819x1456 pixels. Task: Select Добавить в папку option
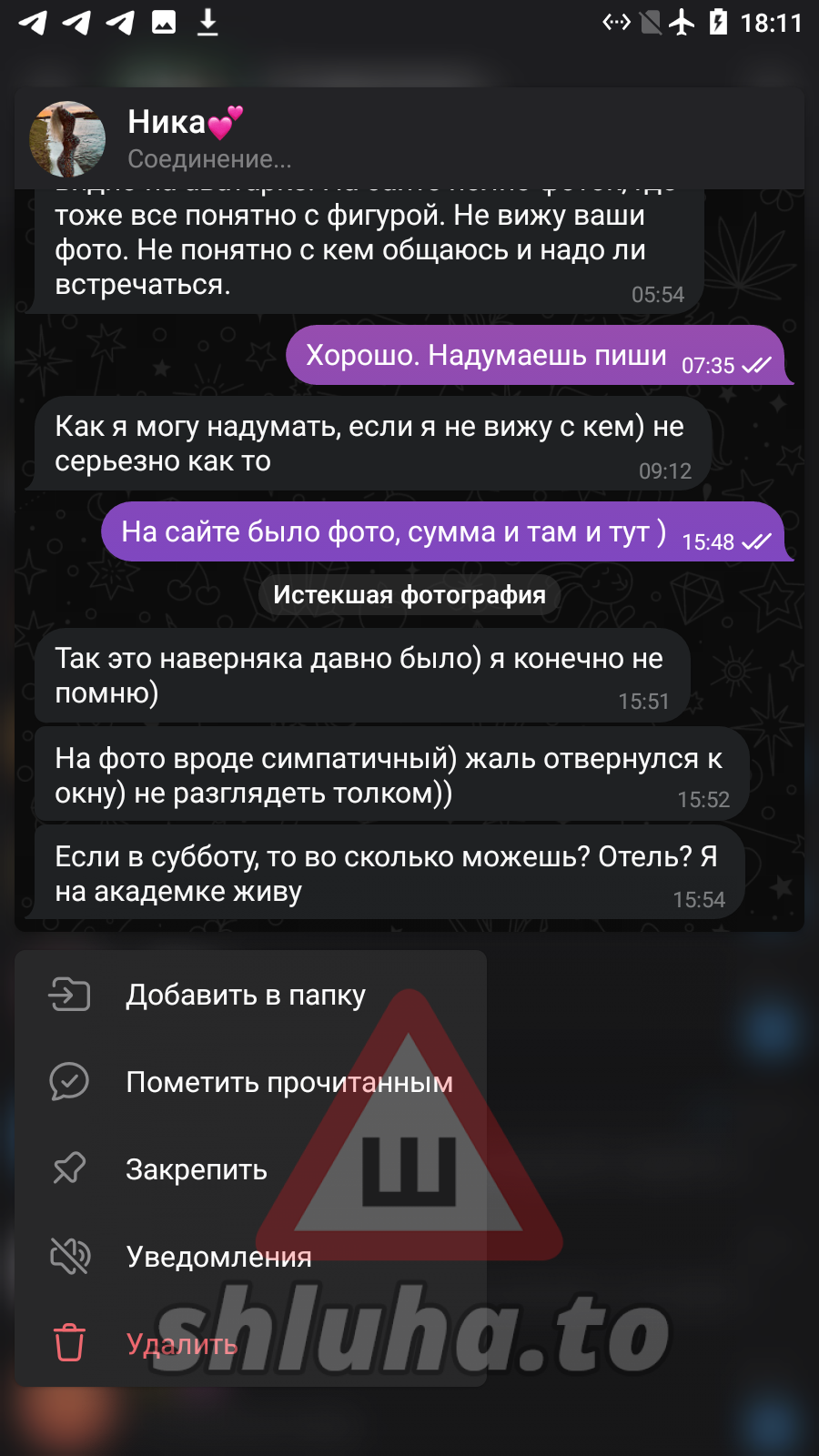point(246,995)
